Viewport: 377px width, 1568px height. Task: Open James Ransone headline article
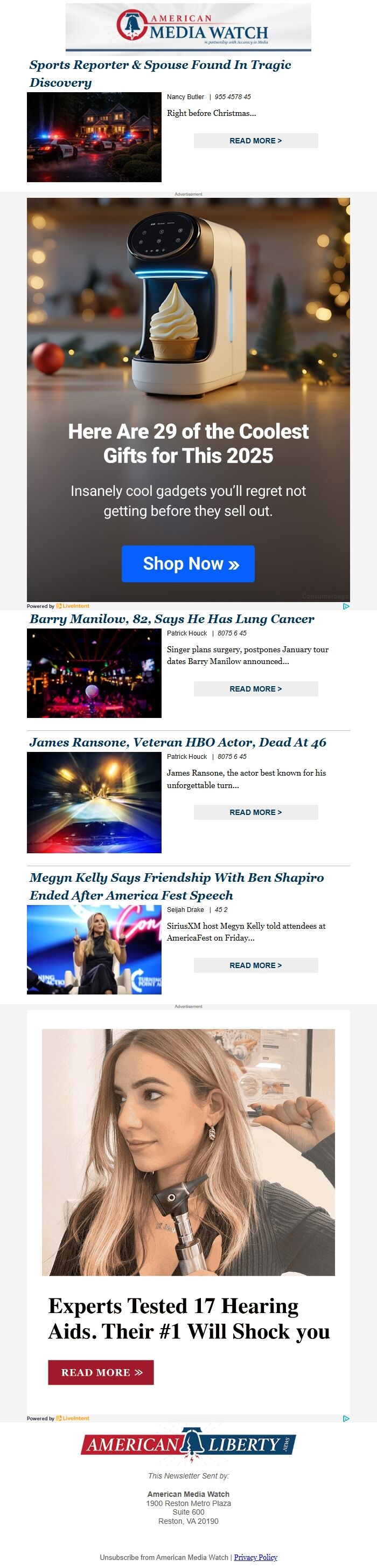point(178,743)
